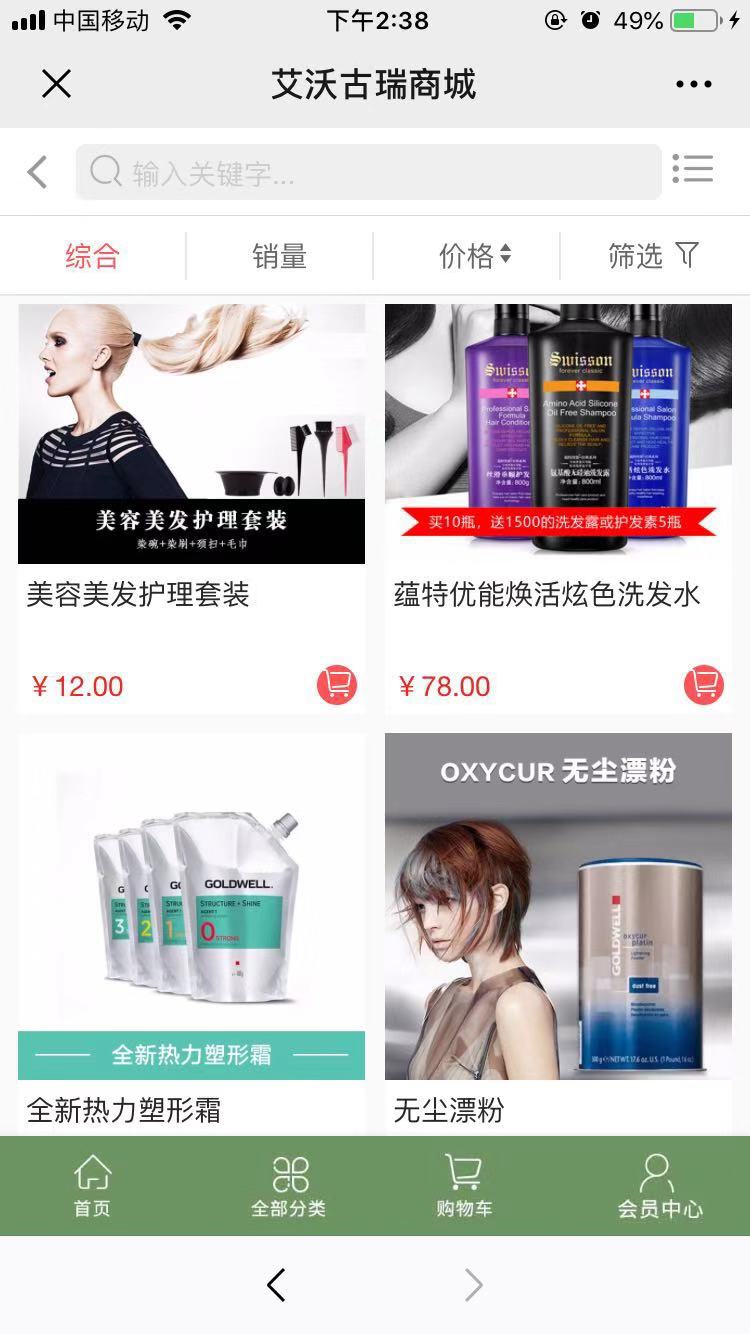Open the three-dot overflow menu
The image size is (750, 1334).
point(693,84)
